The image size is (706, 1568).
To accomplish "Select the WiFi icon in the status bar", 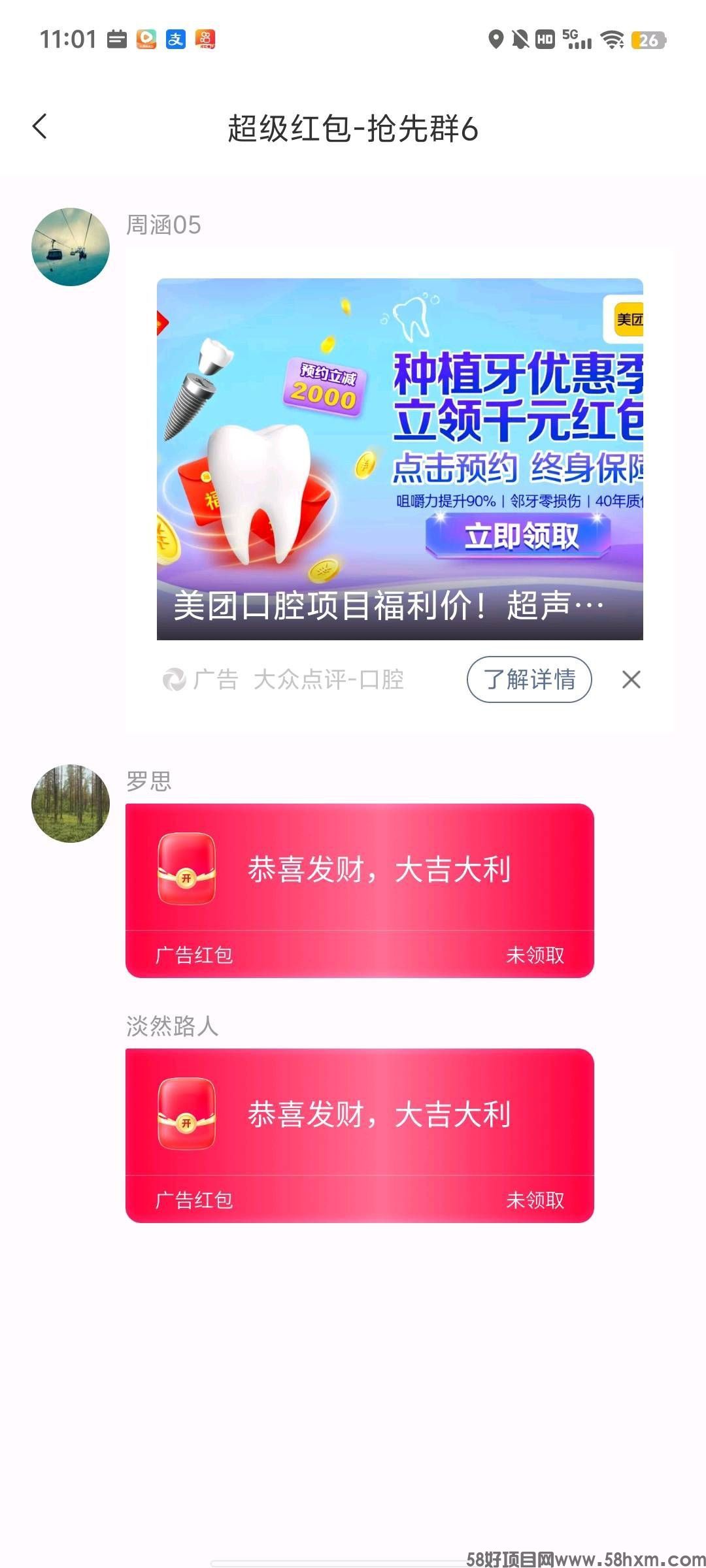I will [612, 41].
